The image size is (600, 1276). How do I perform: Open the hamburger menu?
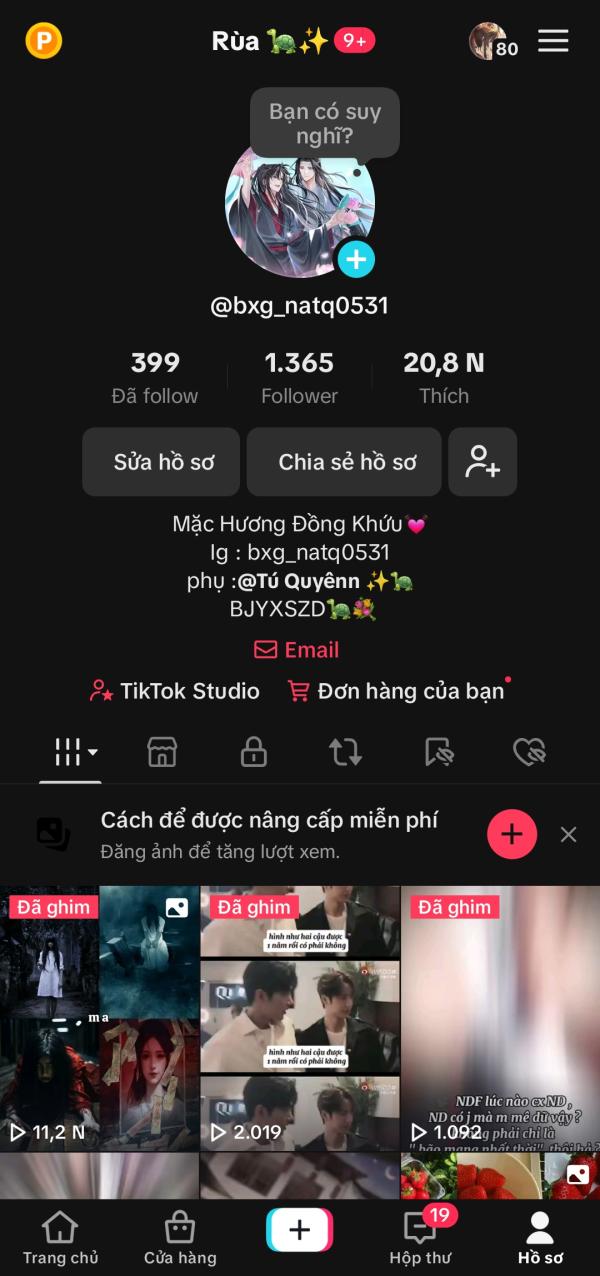click(553, 41)
